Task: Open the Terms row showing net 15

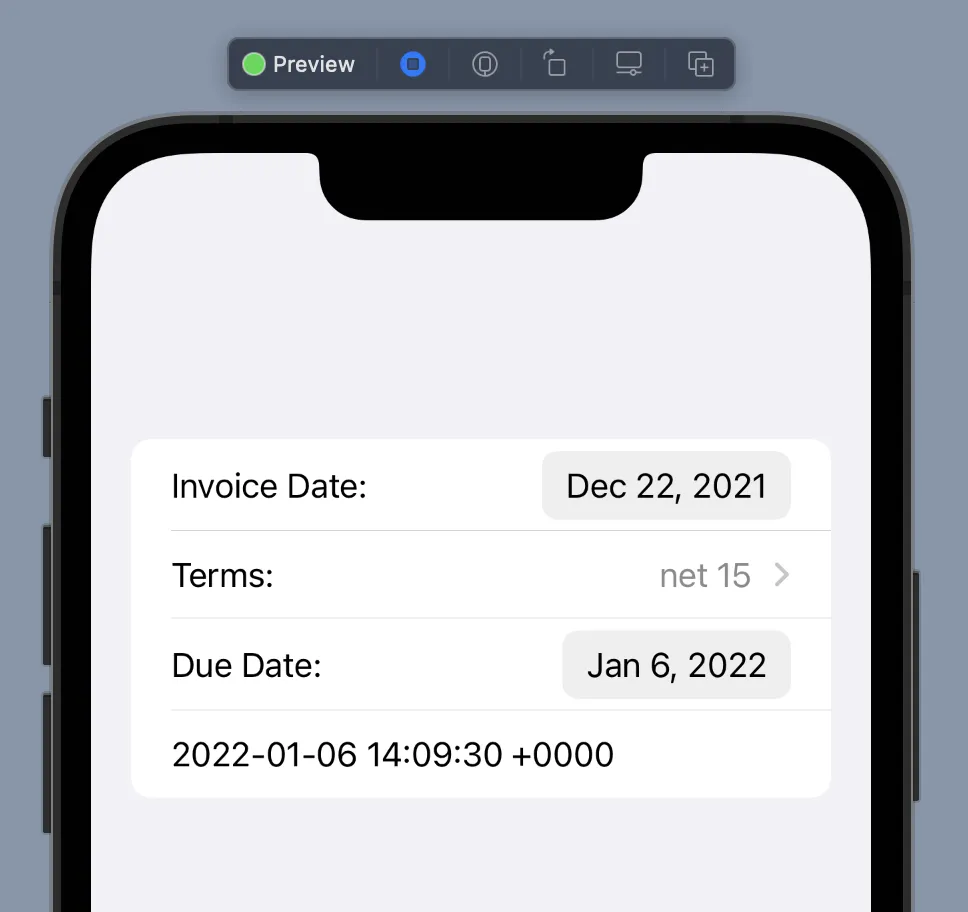Action: [480, 575]
